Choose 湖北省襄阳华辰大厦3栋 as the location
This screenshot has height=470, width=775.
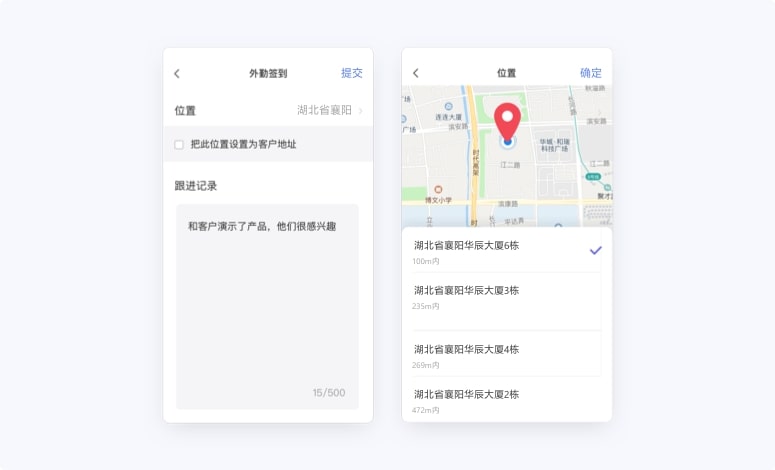click(x=506, y=297)
